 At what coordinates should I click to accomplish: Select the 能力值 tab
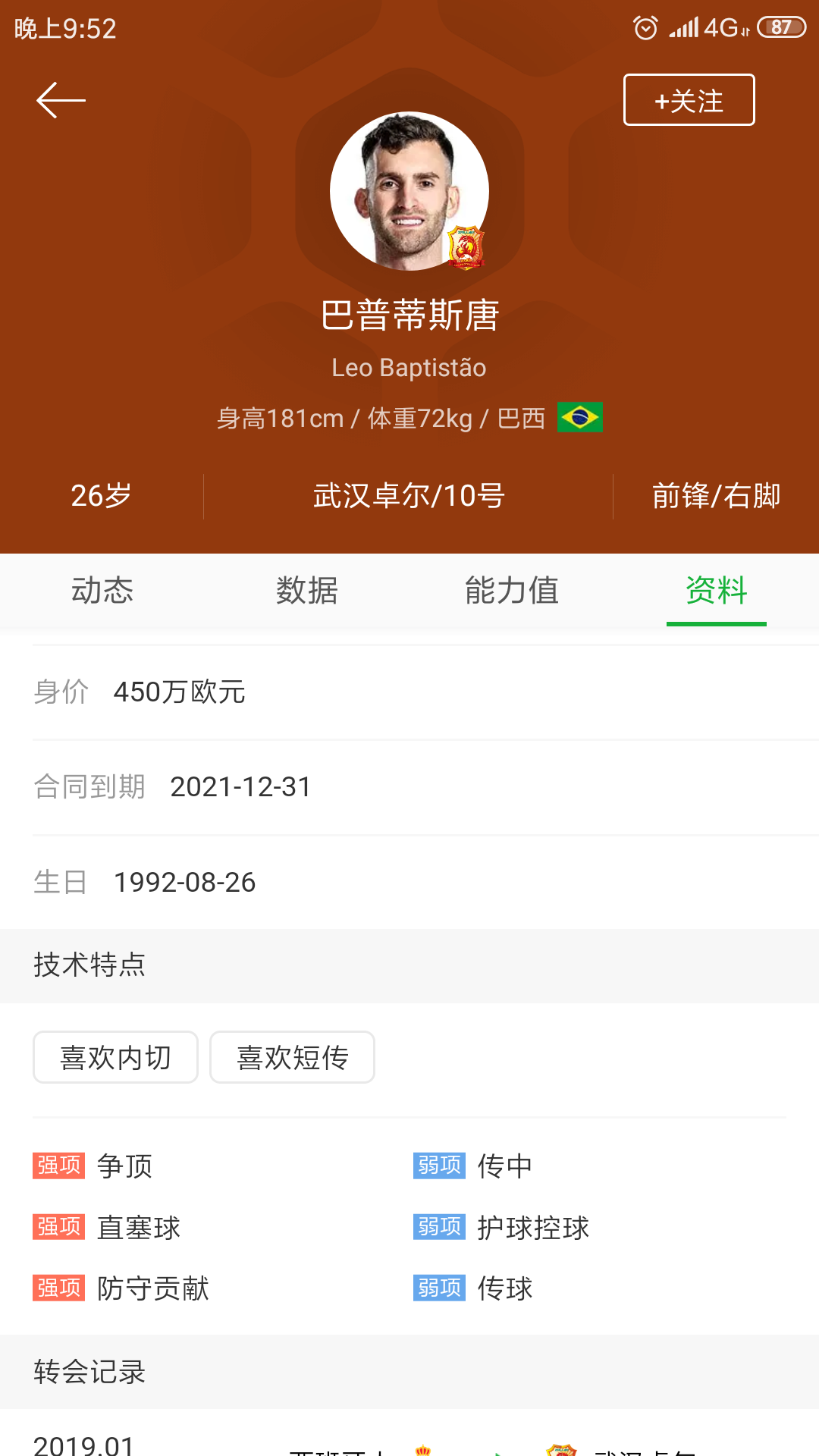pos(512,590)
